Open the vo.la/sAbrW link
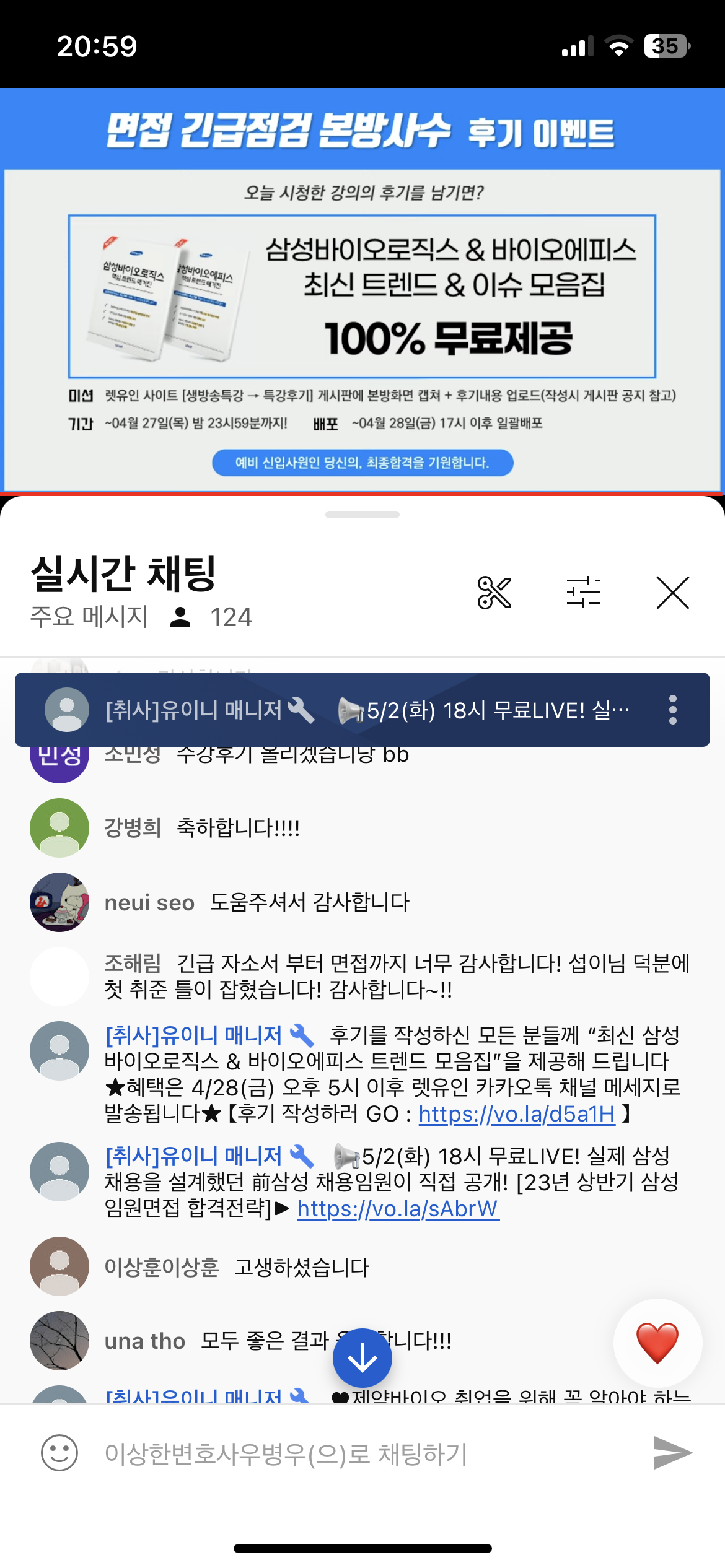The height and width of the screenshot is (1568, 725). [398, 1209]
